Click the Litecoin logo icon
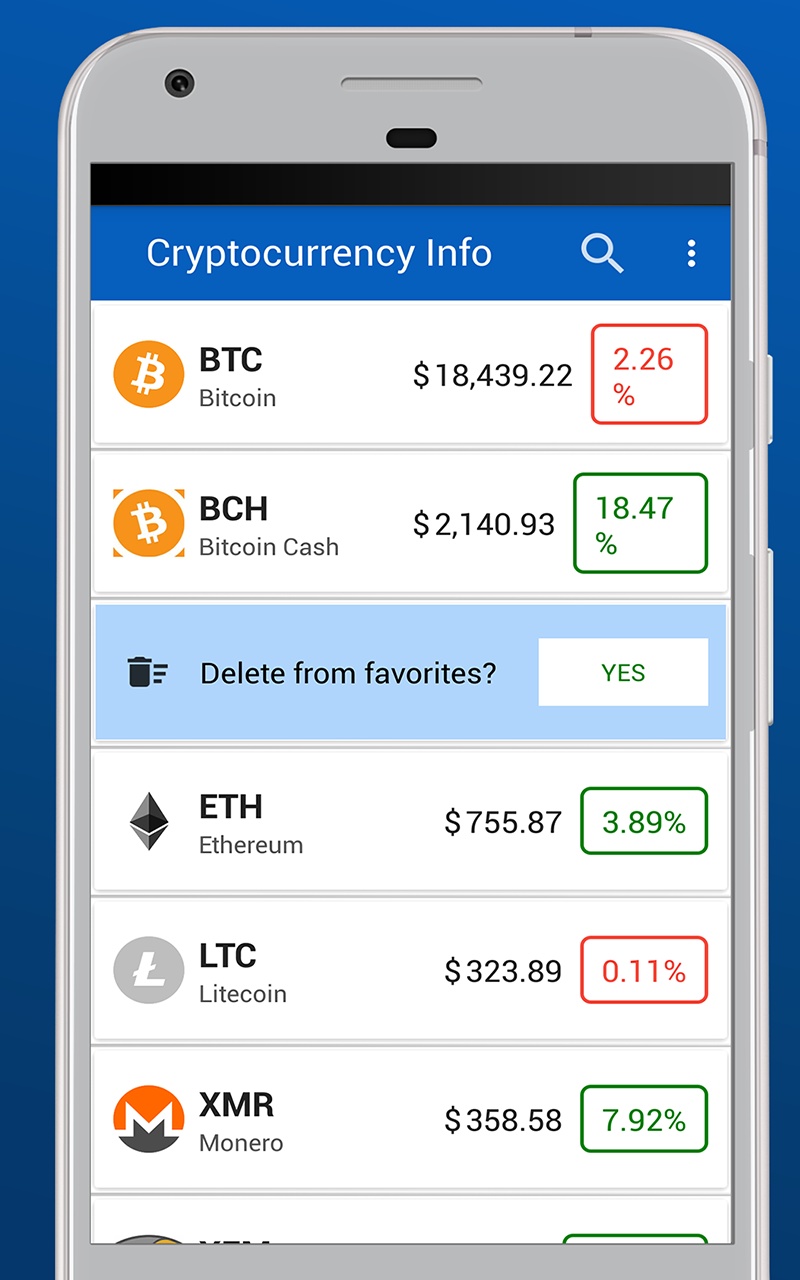The width and height of the screenshot is (800, 1280). [x=148, y=970]
